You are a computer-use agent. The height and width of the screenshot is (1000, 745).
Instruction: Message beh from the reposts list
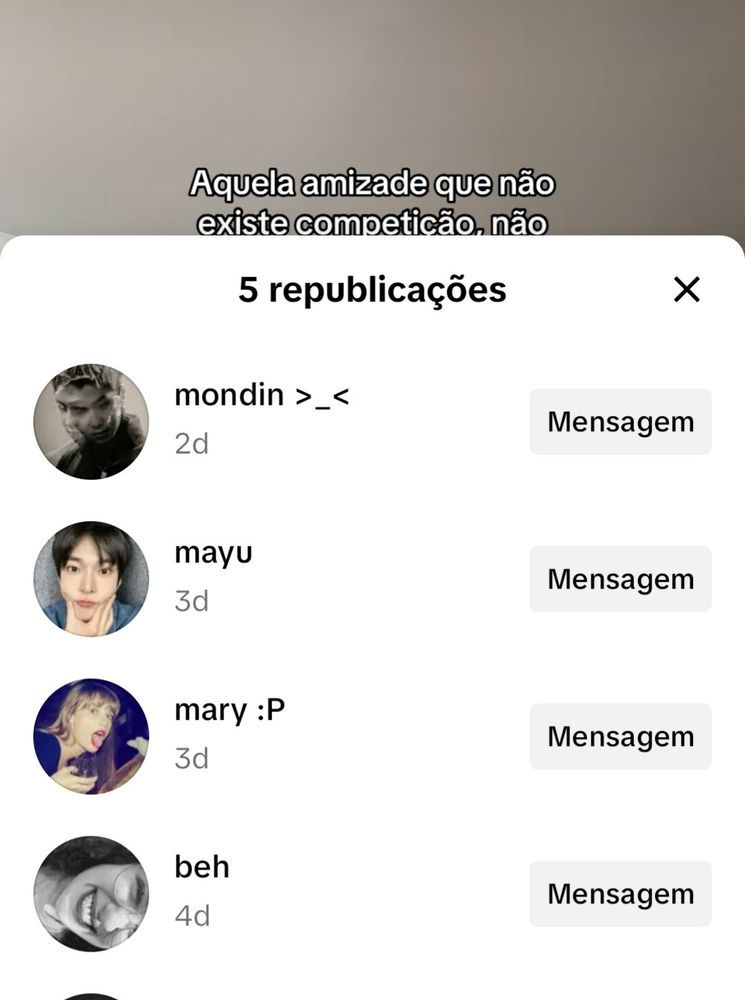pyautogui.click(x=620, y=894)
